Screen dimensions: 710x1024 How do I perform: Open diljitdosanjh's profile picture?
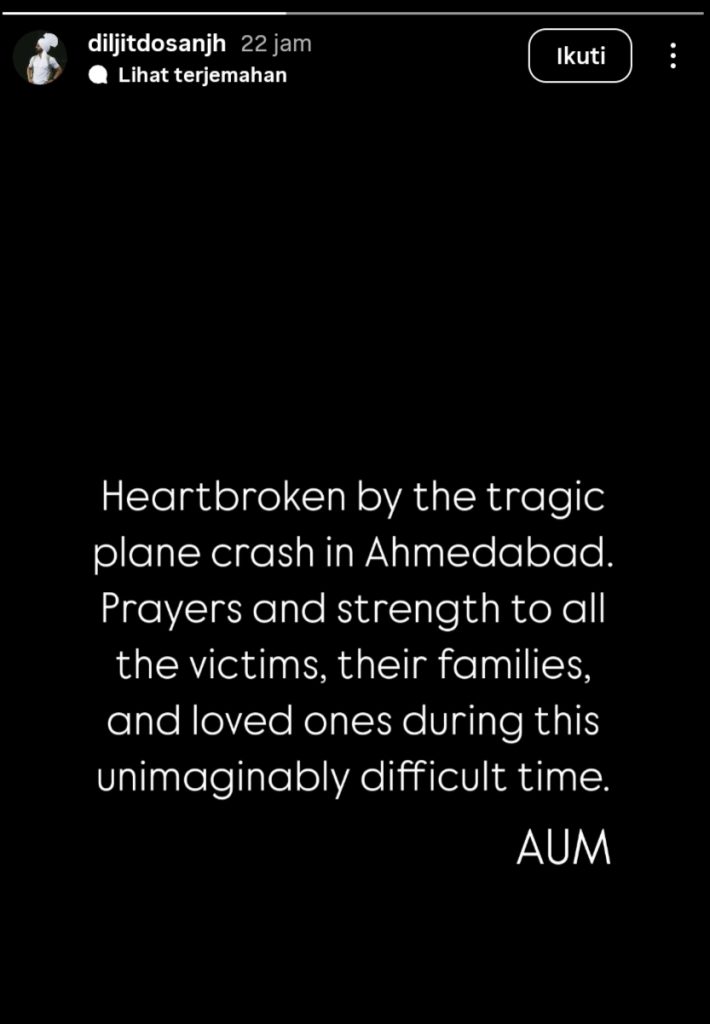(x=40, y=58)
